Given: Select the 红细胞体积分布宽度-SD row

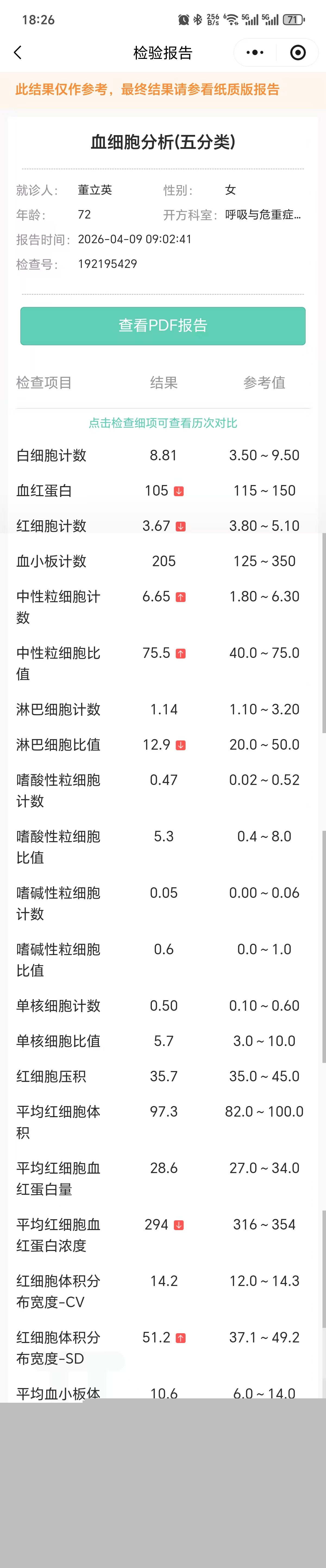Looking at the screenshot, I should (58, 1348).
